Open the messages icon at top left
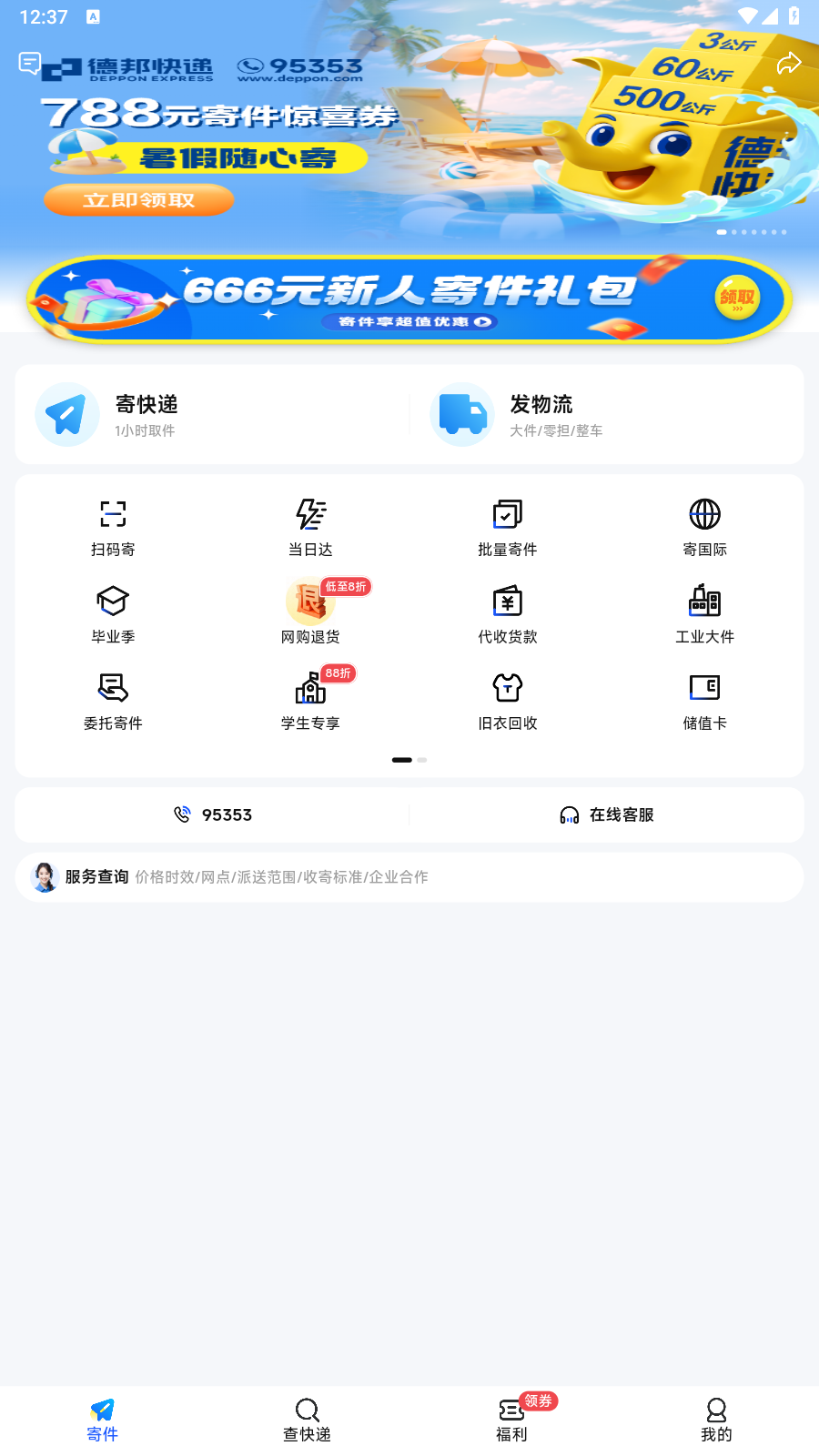This screenshot has height=1456, width=819. [29, 64]
